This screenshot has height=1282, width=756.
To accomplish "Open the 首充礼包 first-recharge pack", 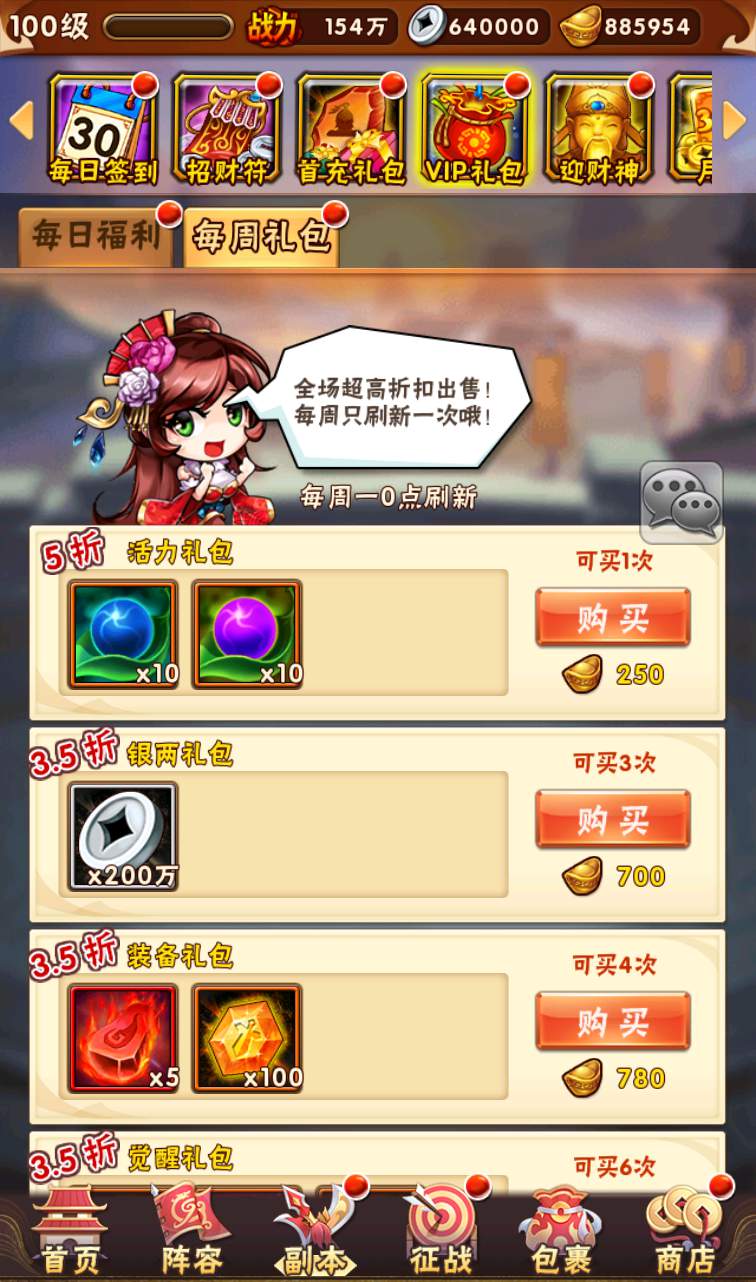I will [350, 127].
